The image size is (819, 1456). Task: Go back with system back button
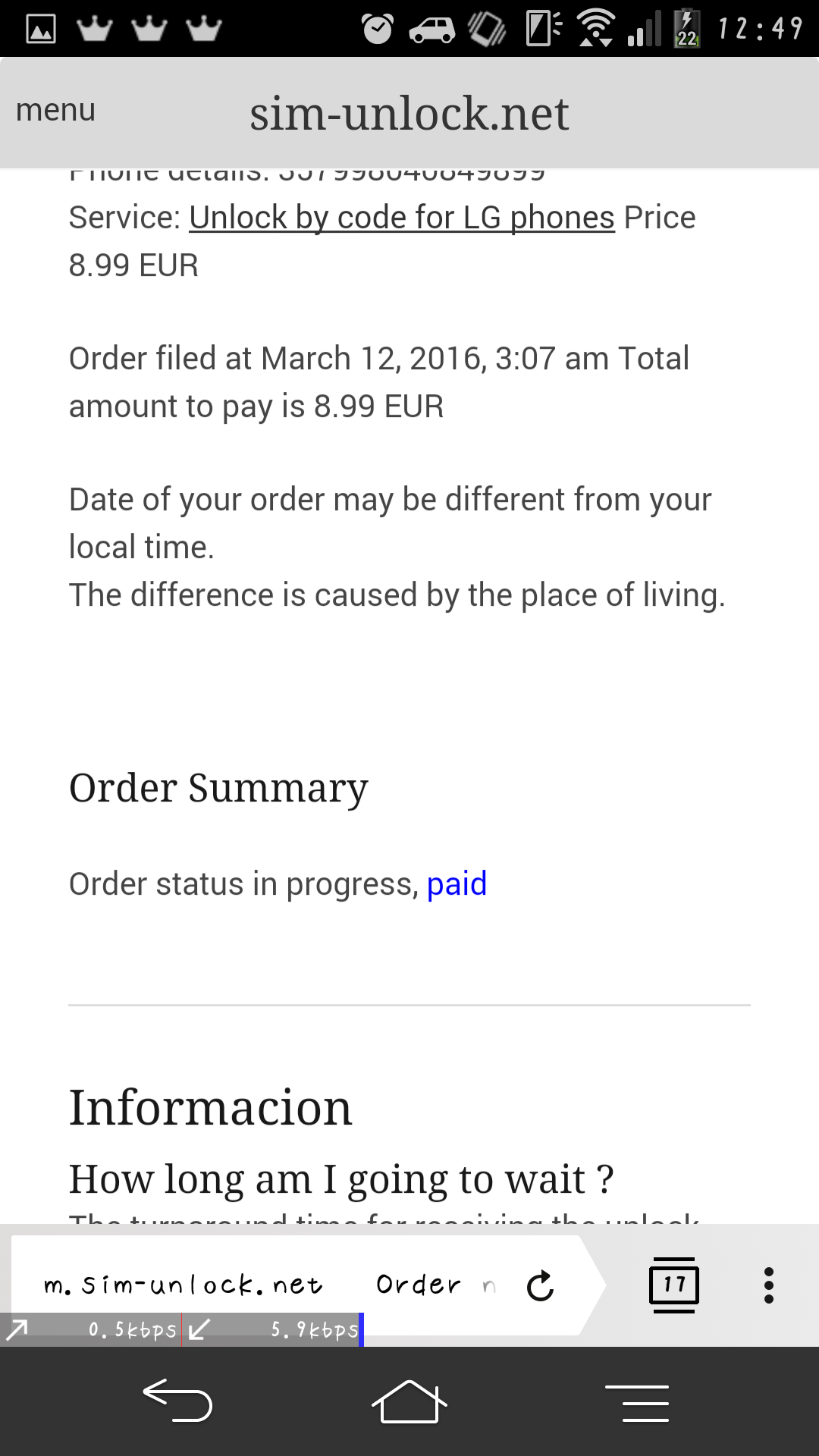[x=177, y=1401]
